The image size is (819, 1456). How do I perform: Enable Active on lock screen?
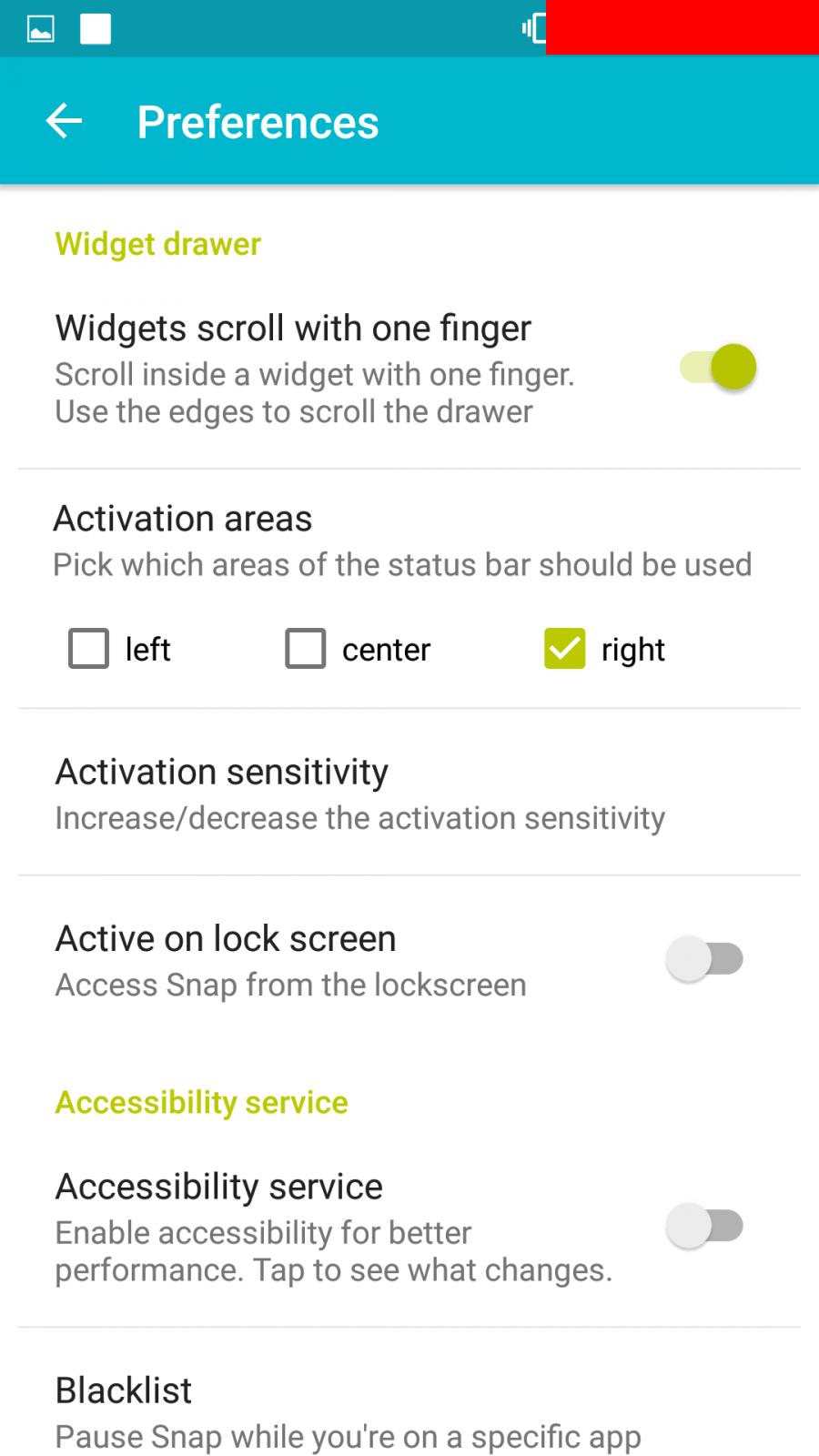point(705,959)
